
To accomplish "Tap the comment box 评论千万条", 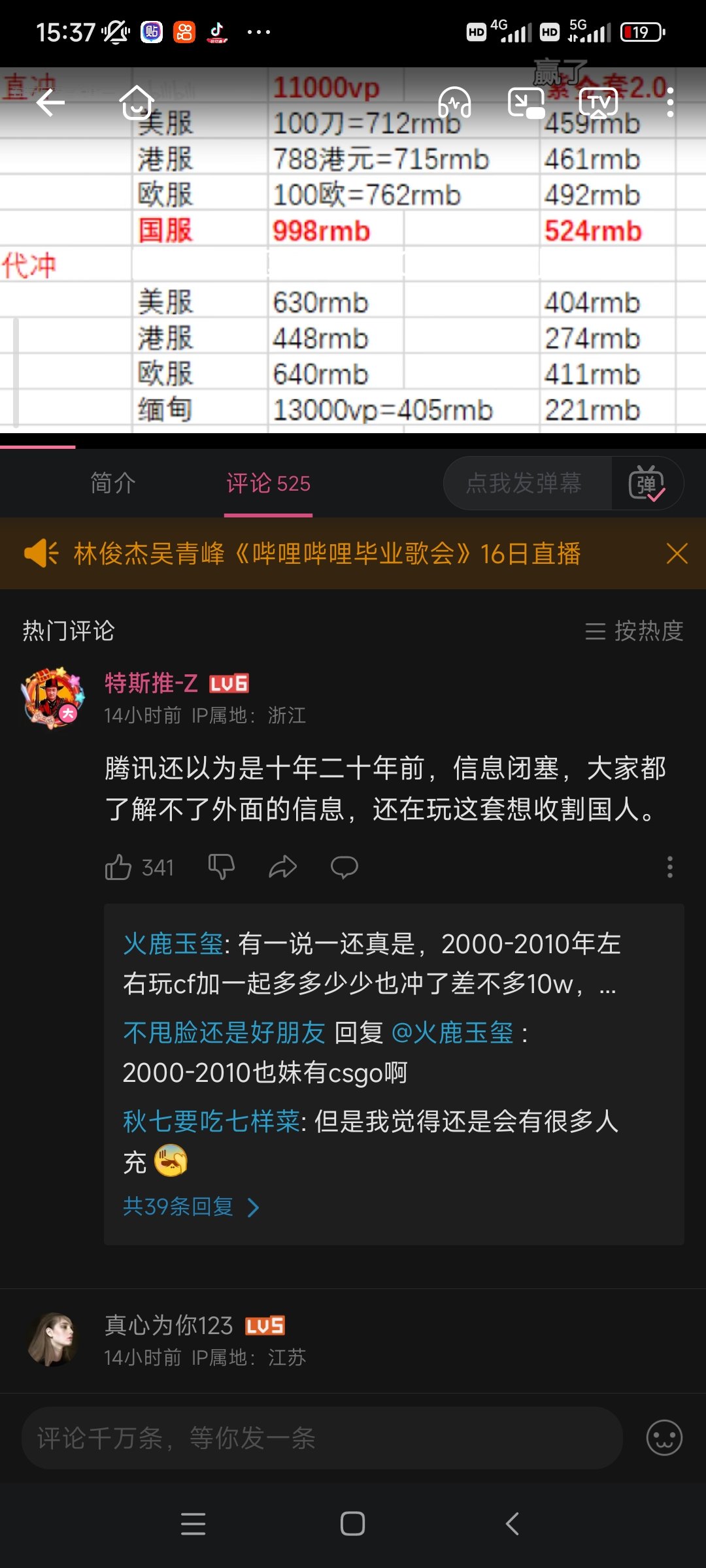I will click(x=322, y=1438).
